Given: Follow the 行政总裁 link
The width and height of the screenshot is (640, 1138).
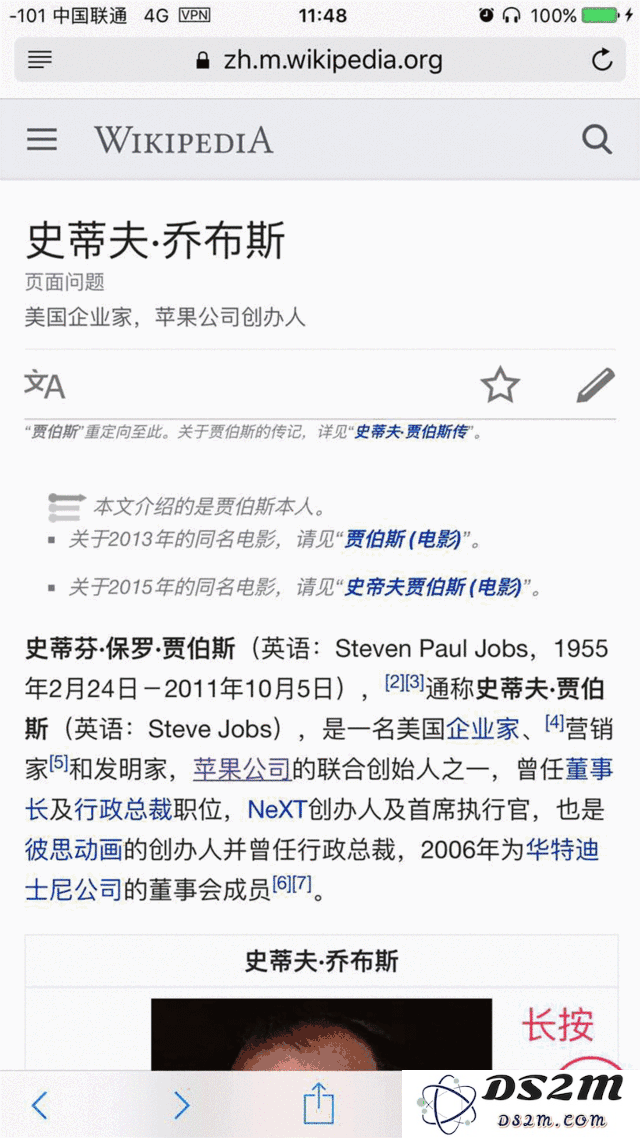Looking at the screenshot, I should (x=110, y=809).
